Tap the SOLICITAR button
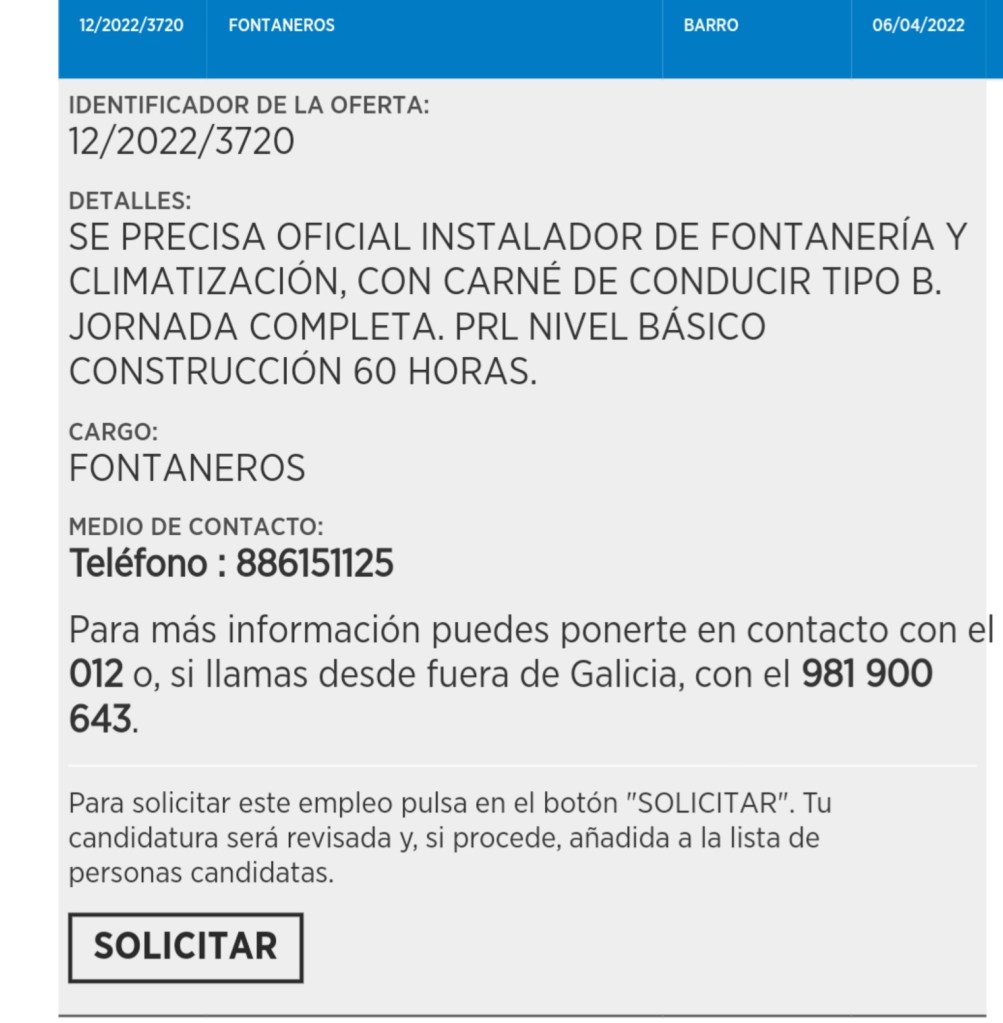 pyautogui.click(x=185, y=946)
